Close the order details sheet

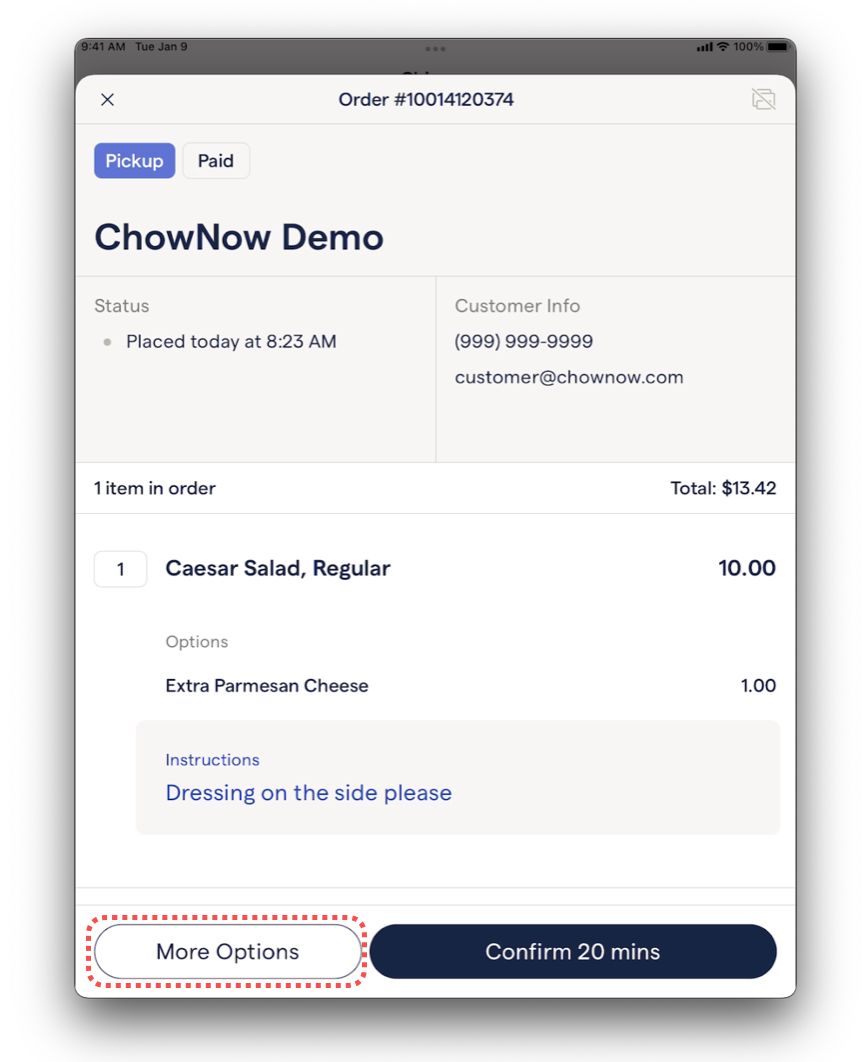pos(108,99)
